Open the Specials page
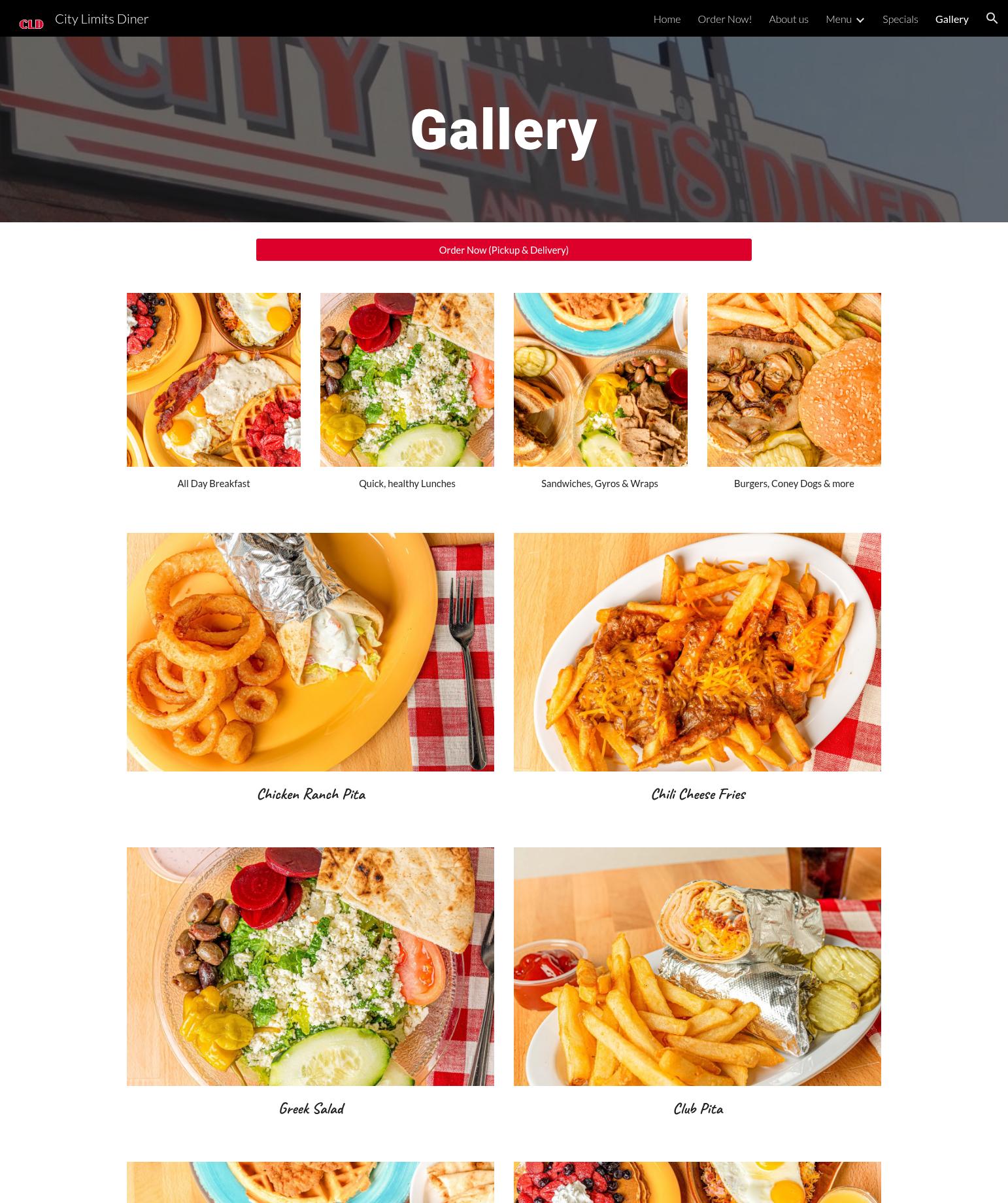Screen dimensions: 1008x1203 click(x=900, y=19)
